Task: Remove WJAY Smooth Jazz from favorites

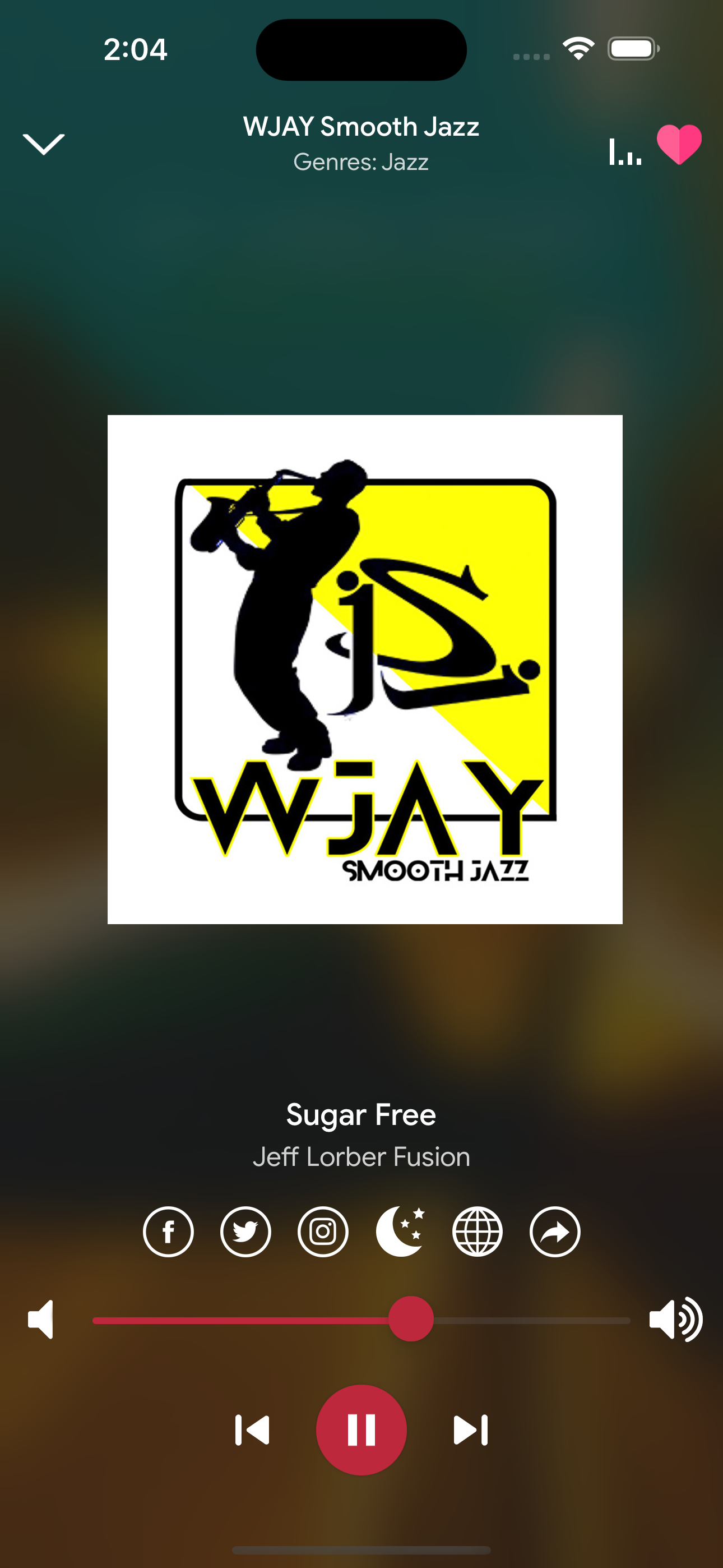Action: click(679, 144)
